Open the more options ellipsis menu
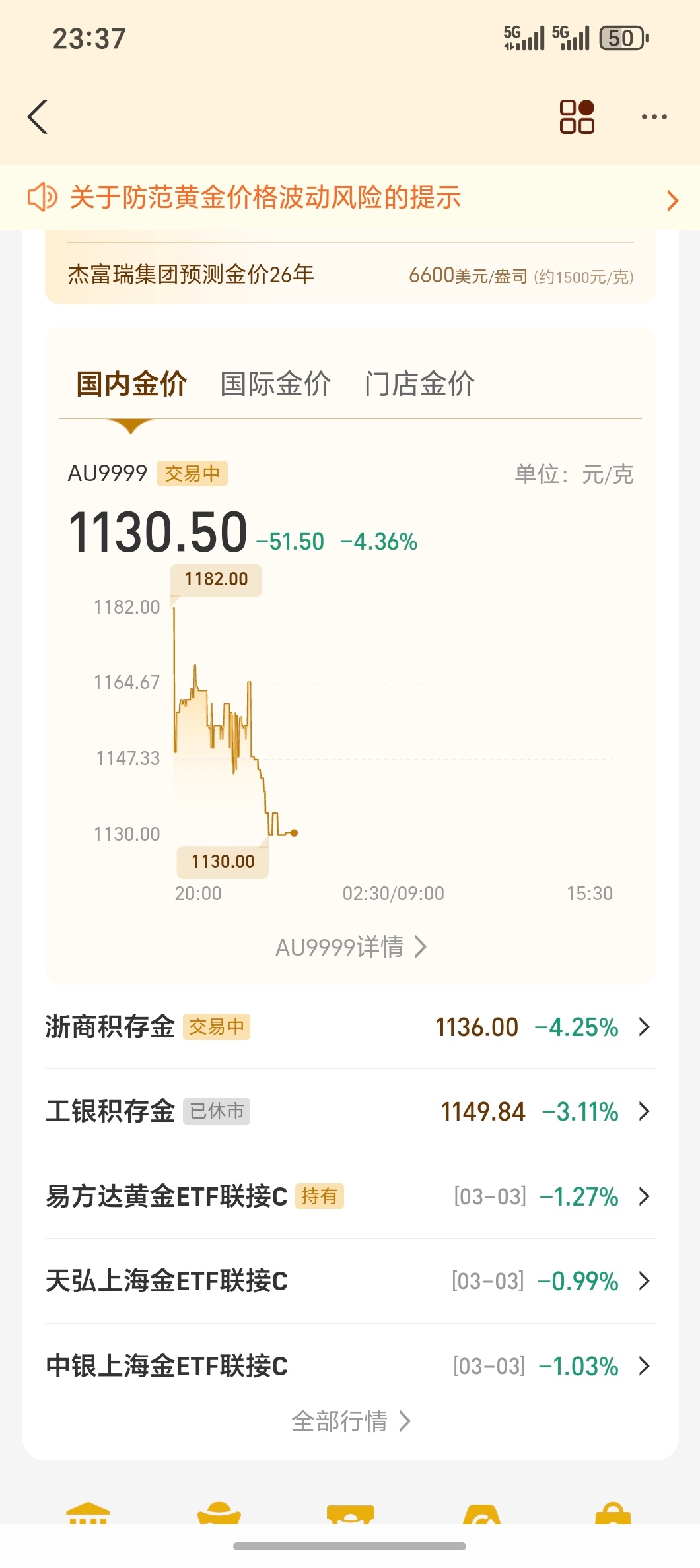This screenshot has width=700, height=1568. 654,116
